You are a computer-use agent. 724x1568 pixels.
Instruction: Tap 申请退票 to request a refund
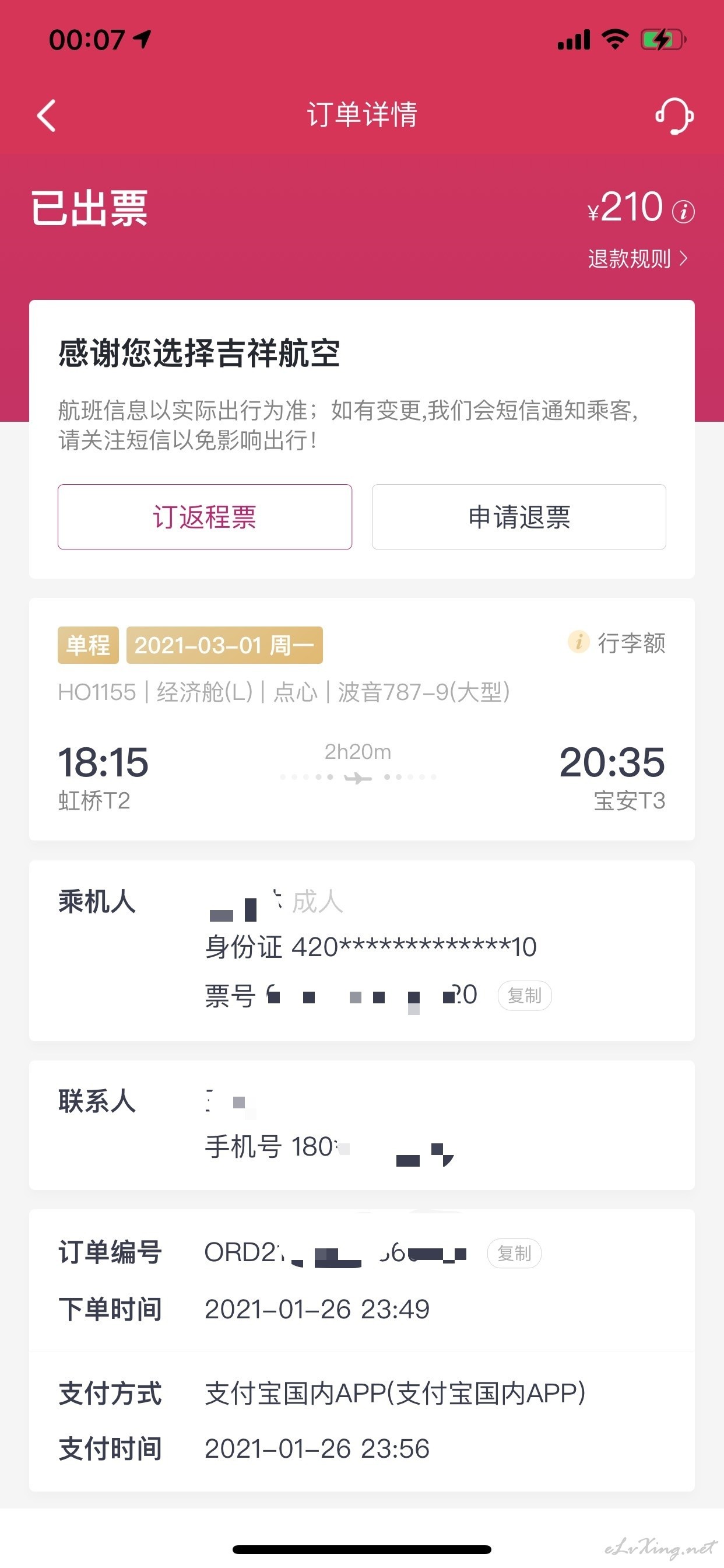click(519, 517)
